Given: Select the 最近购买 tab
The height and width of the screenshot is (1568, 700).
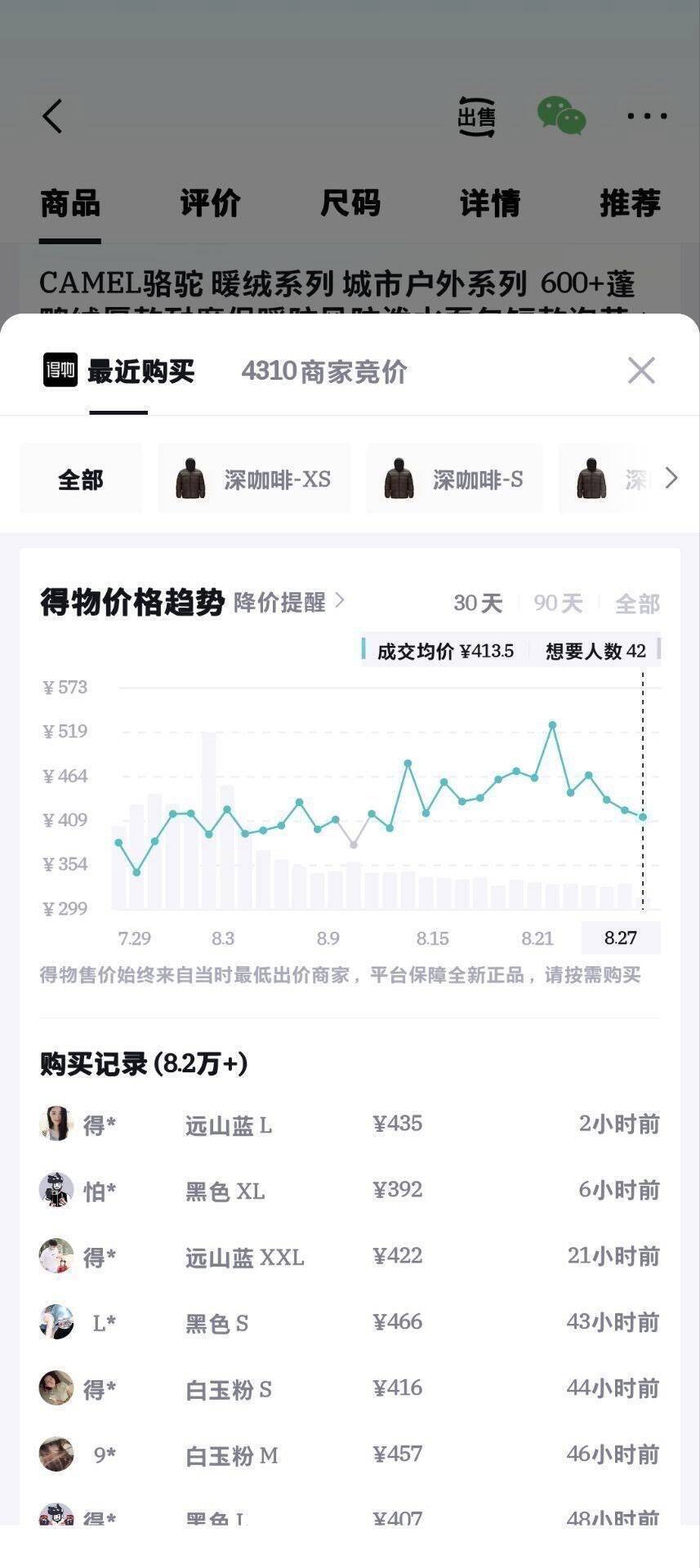Looking at the screenshot, I should 141,372.
